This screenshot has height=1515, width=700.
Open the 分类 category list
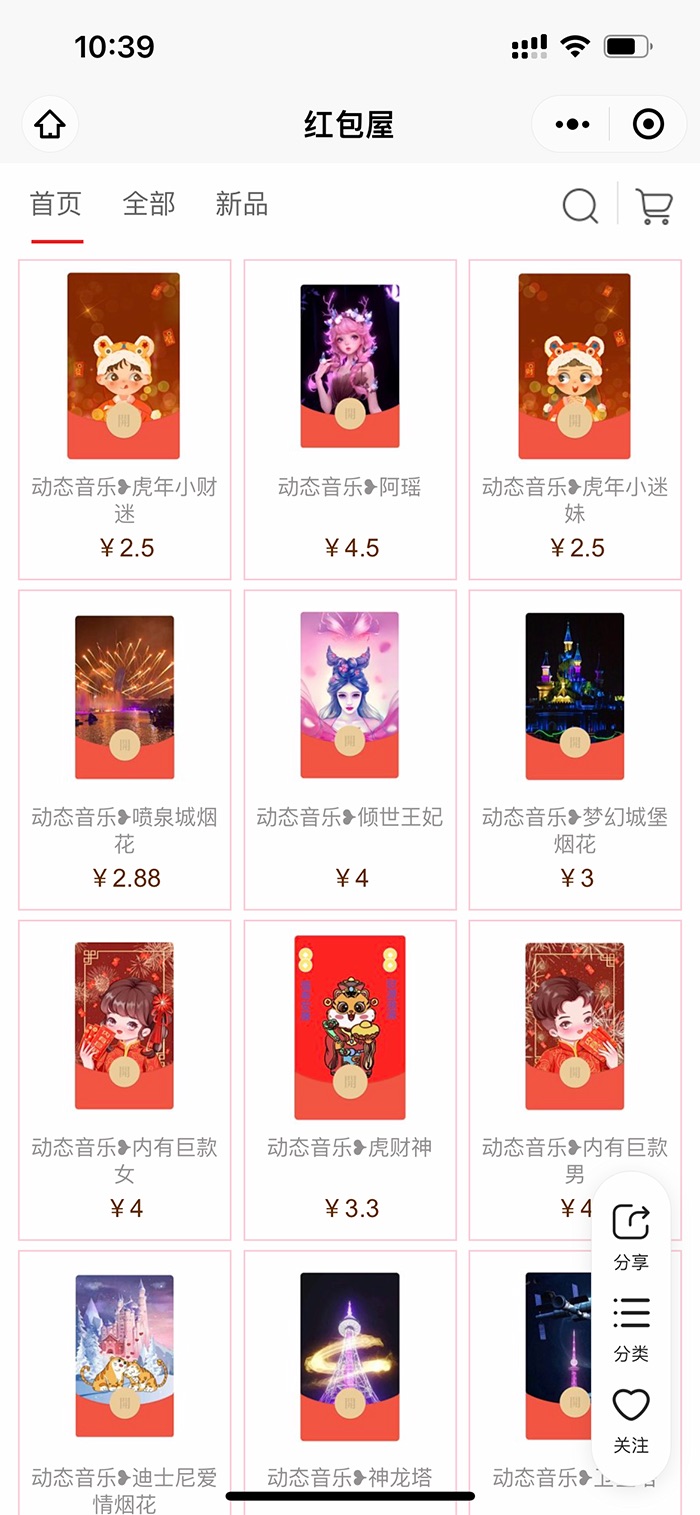point(631,1328)
